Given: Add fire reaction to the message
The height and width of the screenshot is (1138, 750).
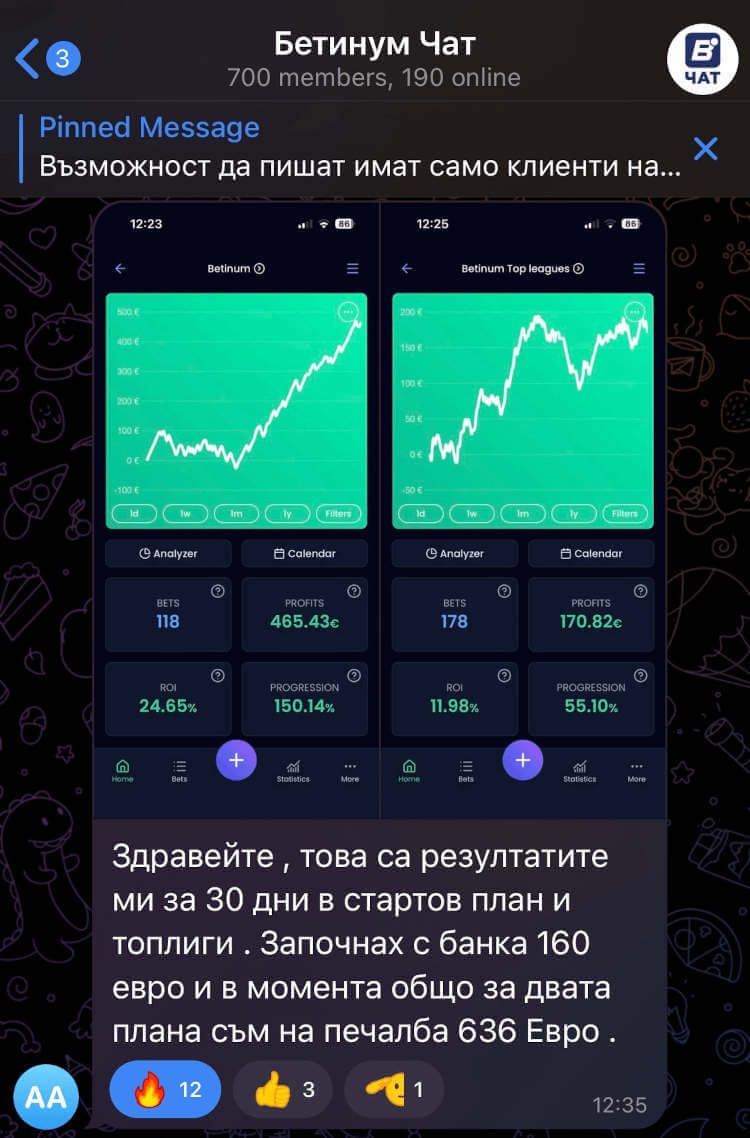Looking at the screenshot, I should pyautogui.click(x=165, y=1089).
